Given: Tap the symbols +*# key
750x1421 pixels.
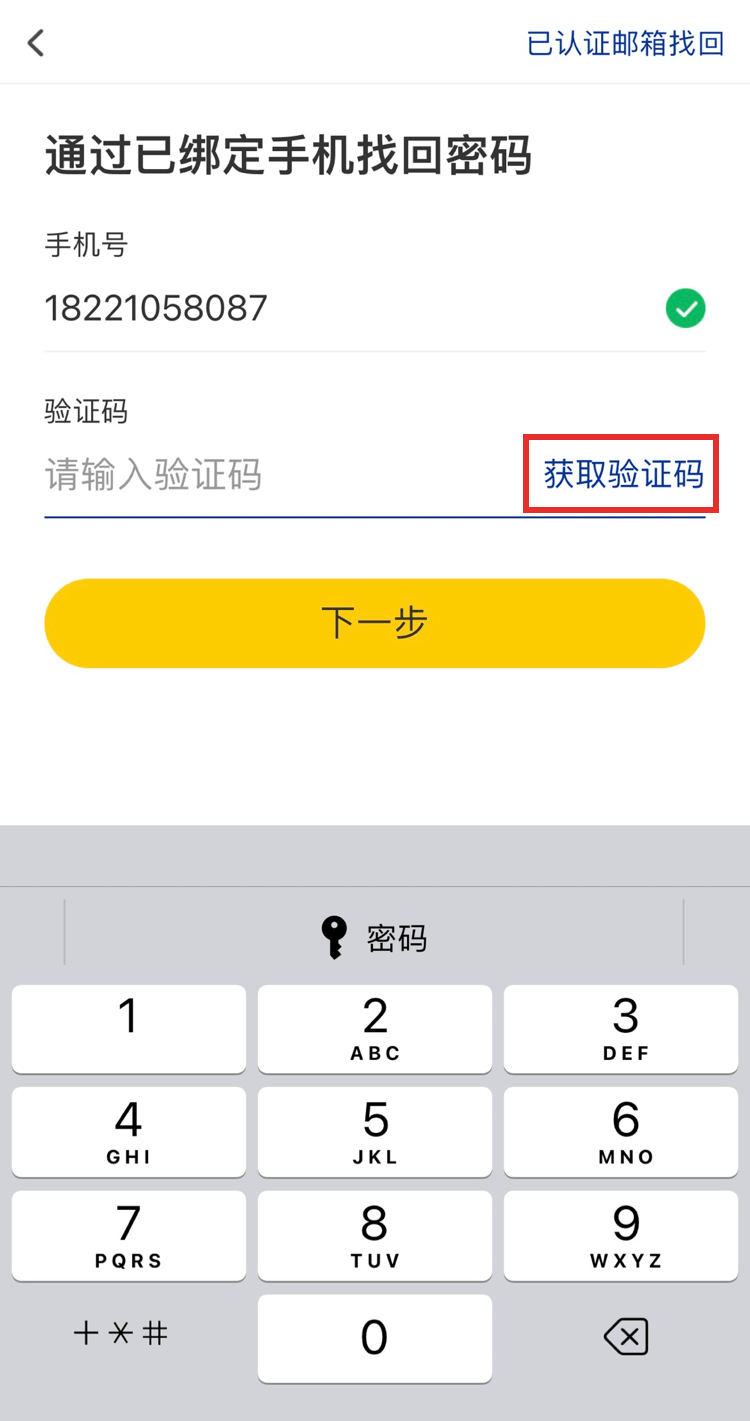Looking at the screenshot, I should point(121,1334).
